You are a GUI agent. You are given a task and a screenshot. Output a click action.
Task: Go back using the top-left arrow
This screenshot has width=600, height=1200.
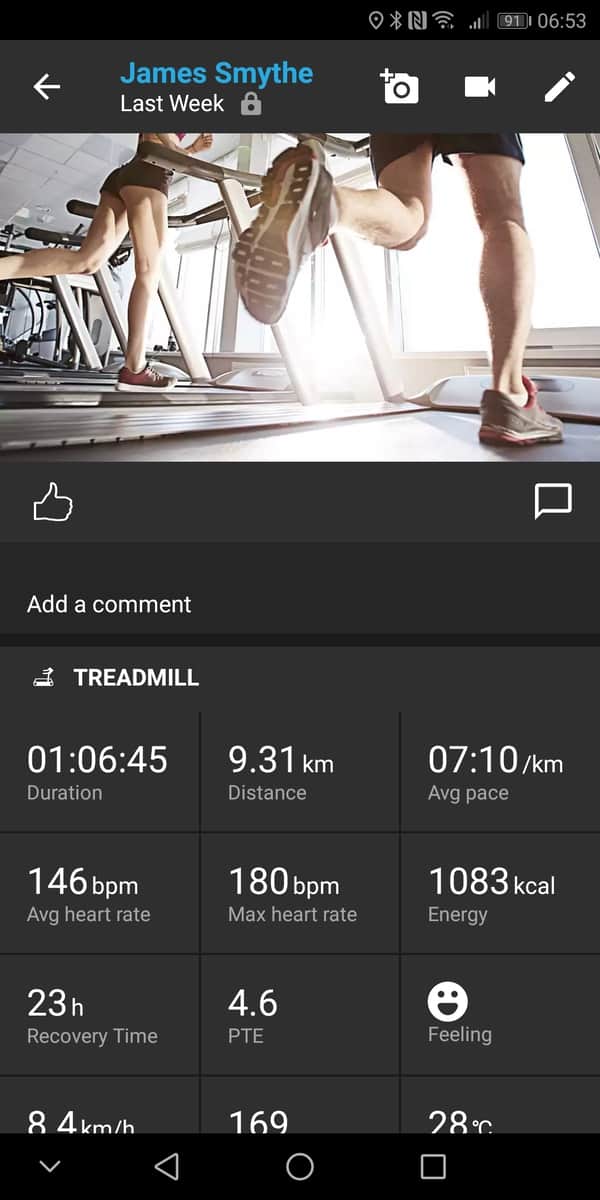coord(47,87)
